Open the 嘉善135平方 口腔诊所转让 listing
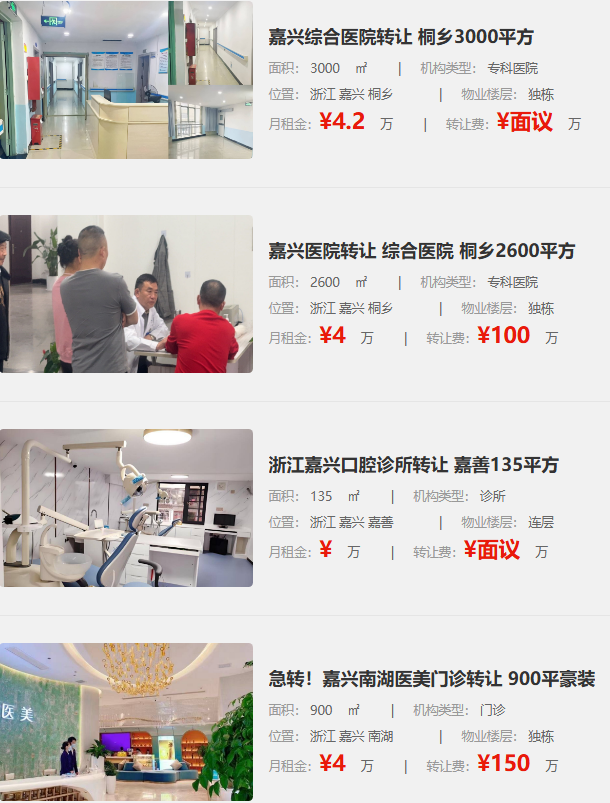 (413, 465)
